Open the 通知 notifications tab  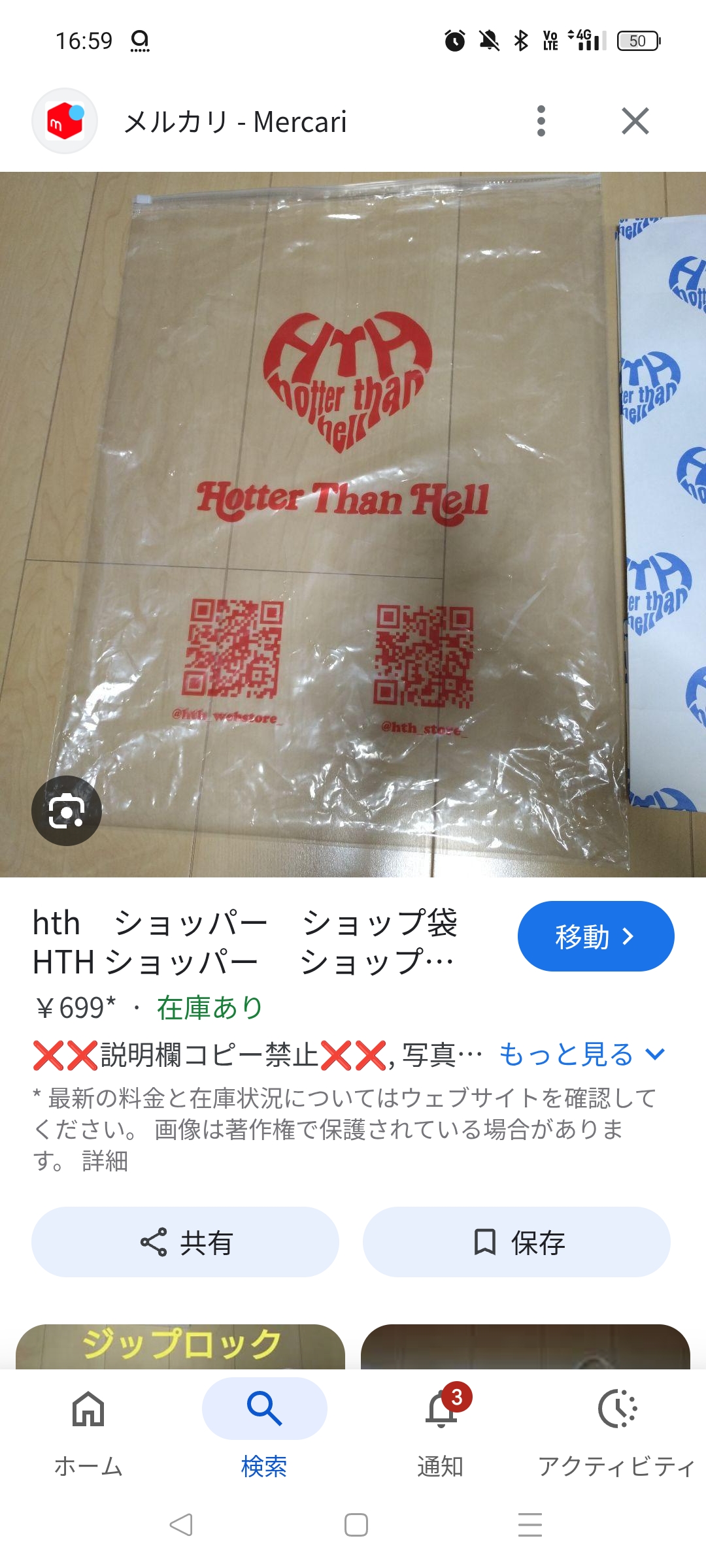[441, 1431]
